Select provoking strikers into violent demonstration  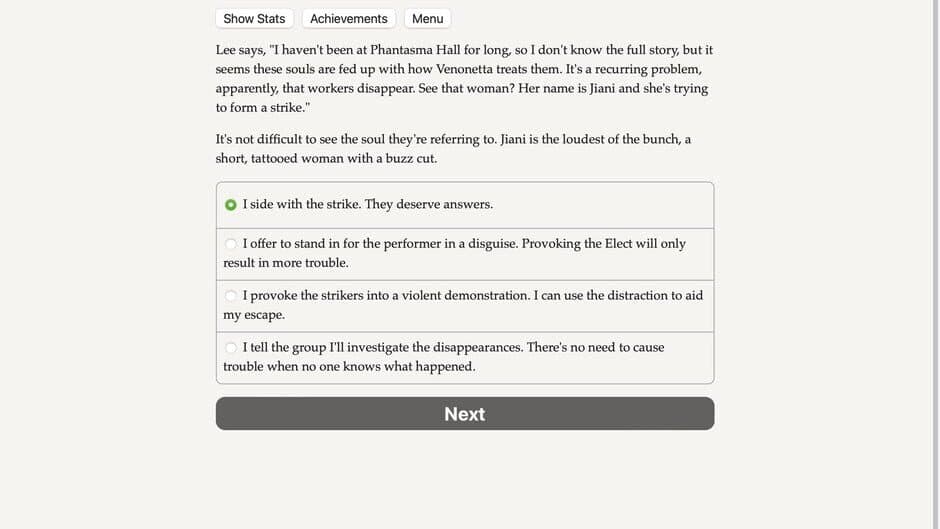[x=231, y=295]
